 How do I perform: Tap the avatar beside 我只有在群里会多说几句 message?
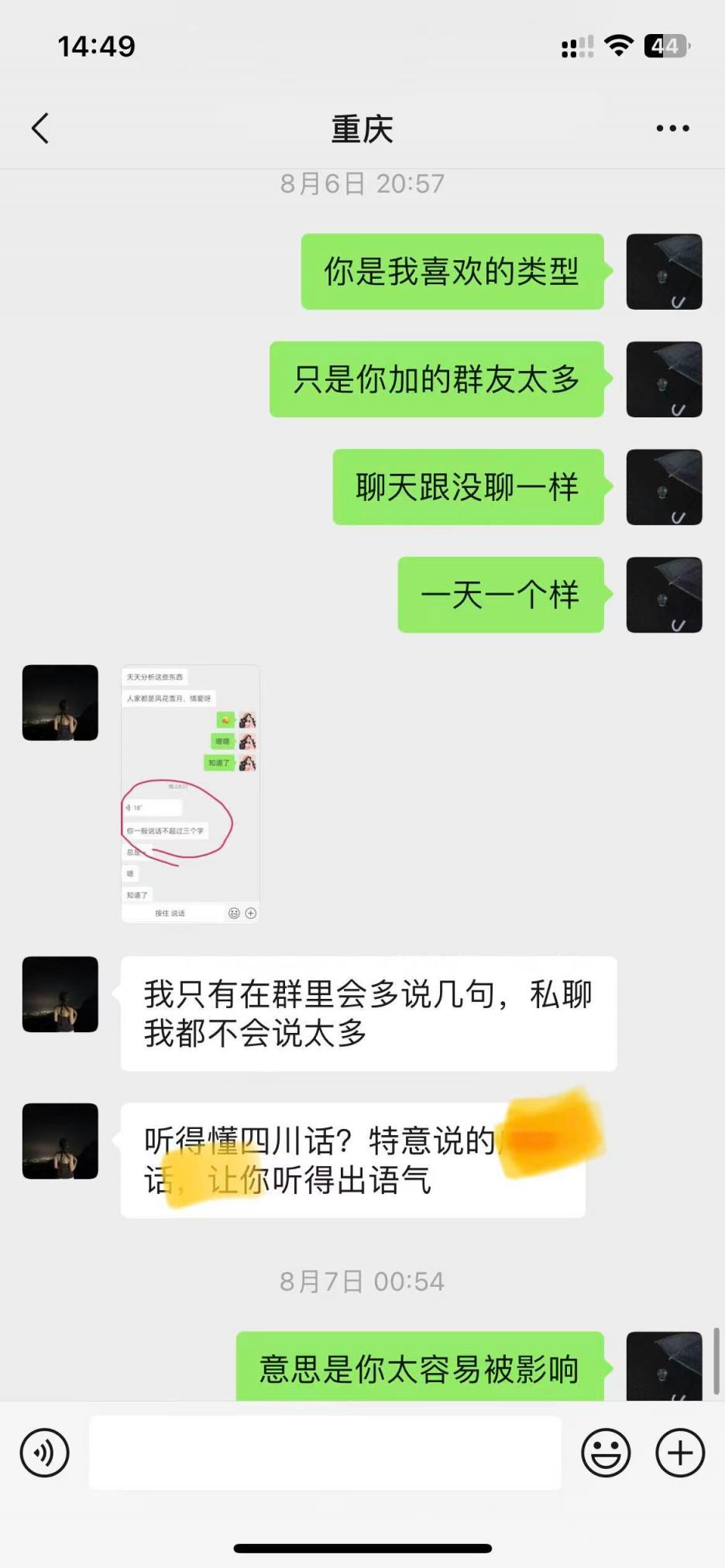(60, 994)
